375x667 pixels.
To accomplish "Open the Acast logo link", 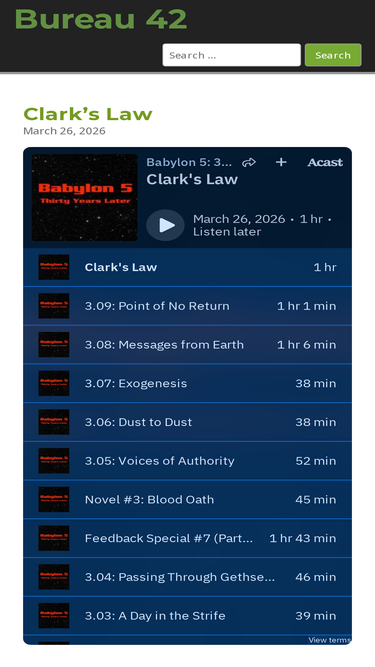I will click(x=325, y=162).
